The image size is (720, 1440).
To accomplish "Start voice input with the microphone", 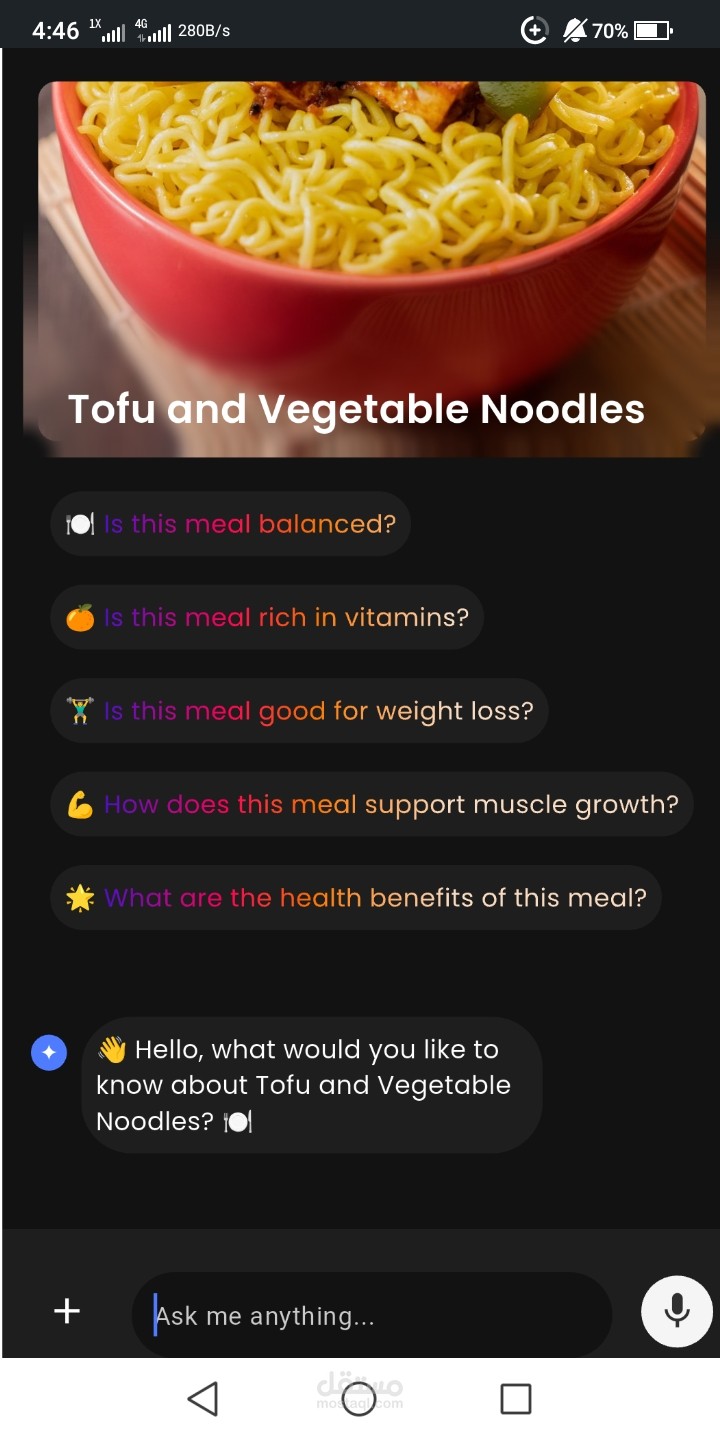I will pyautogui.click(x=676, y=1311).
